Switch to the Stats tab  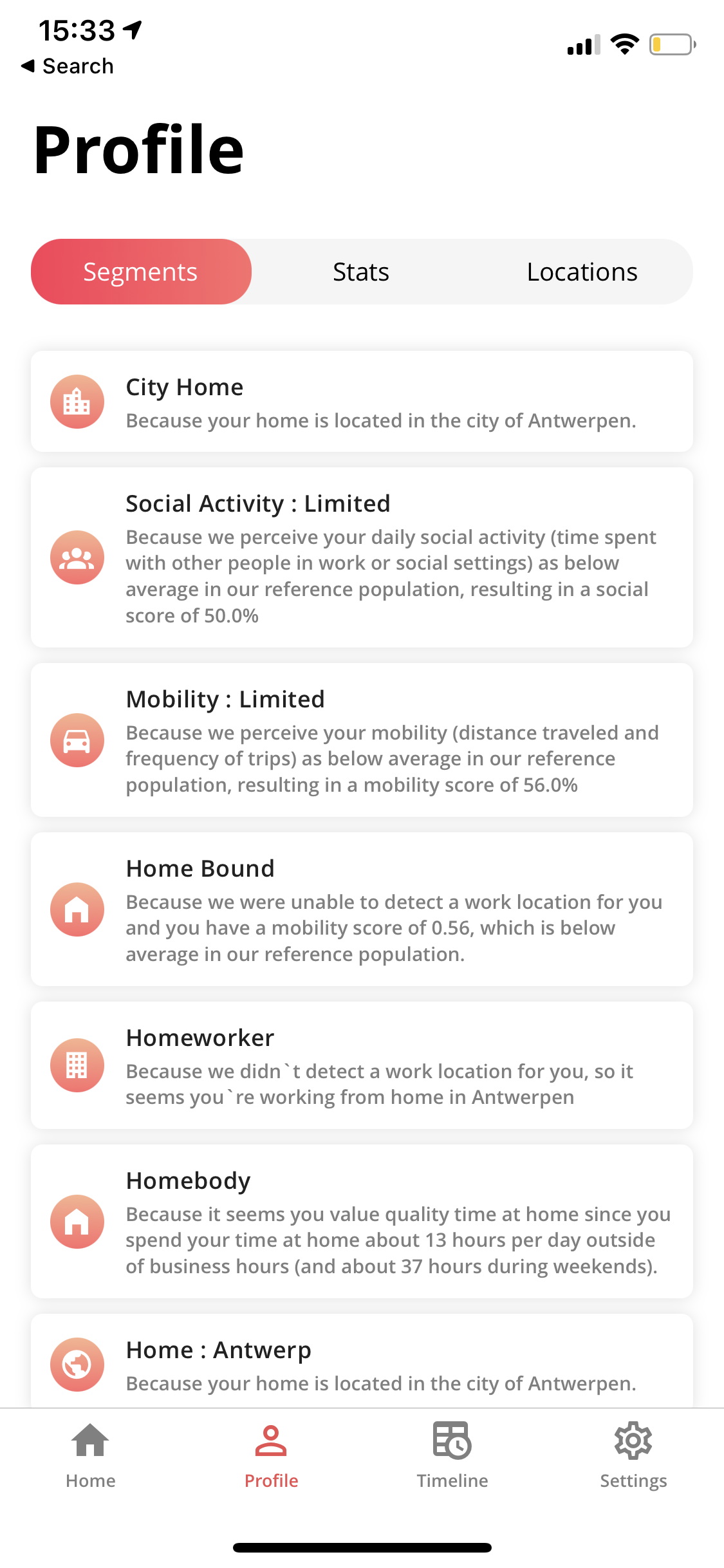pyautogui.click(x=361, y=272)
